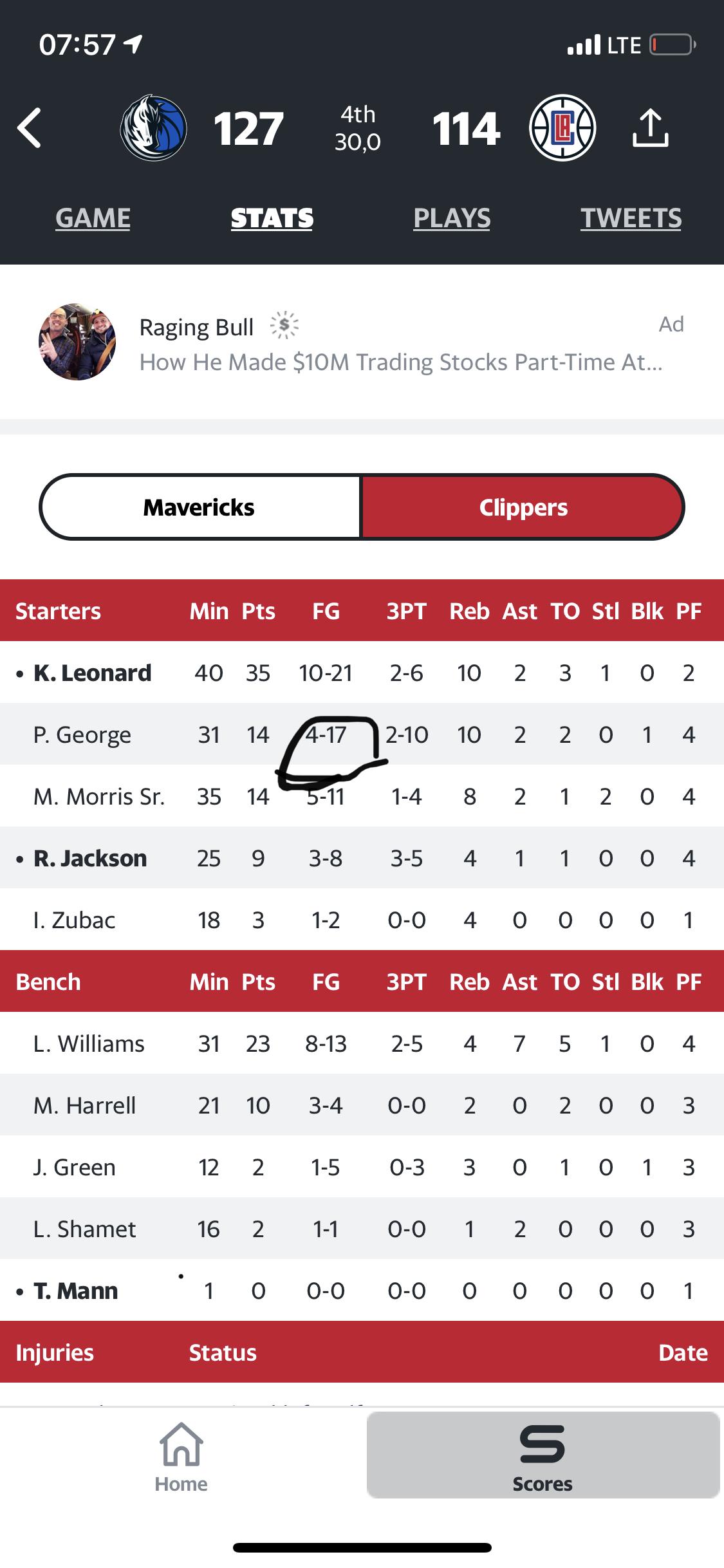Select the STATS tab
The image size is (724, 1568).
coord(272,218)
